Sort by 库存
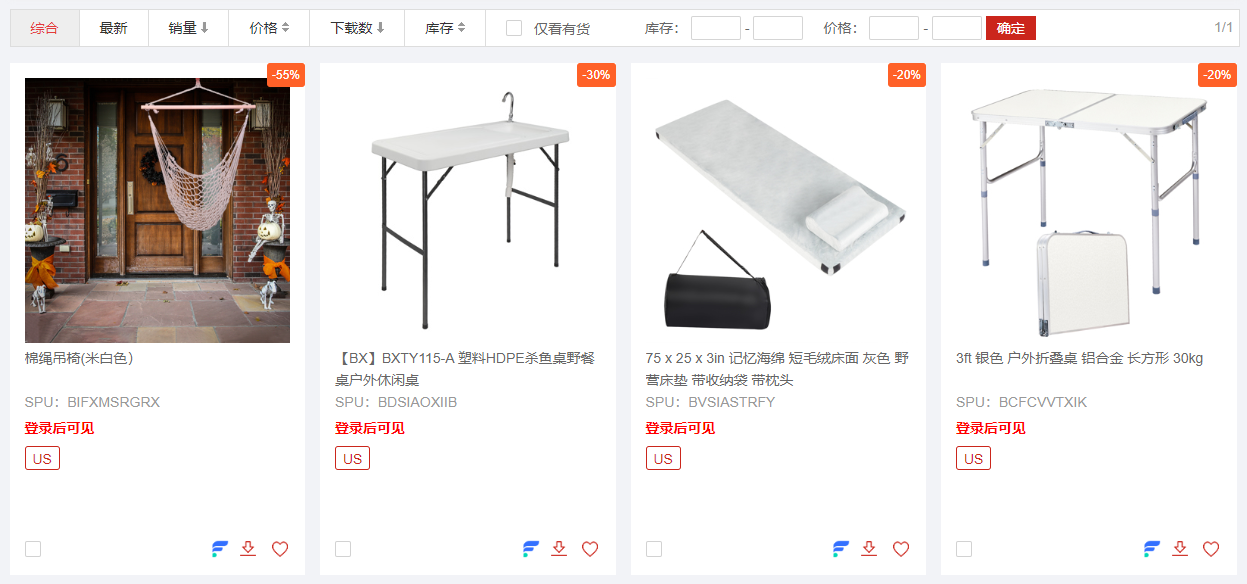 click(x=445, y=28)
